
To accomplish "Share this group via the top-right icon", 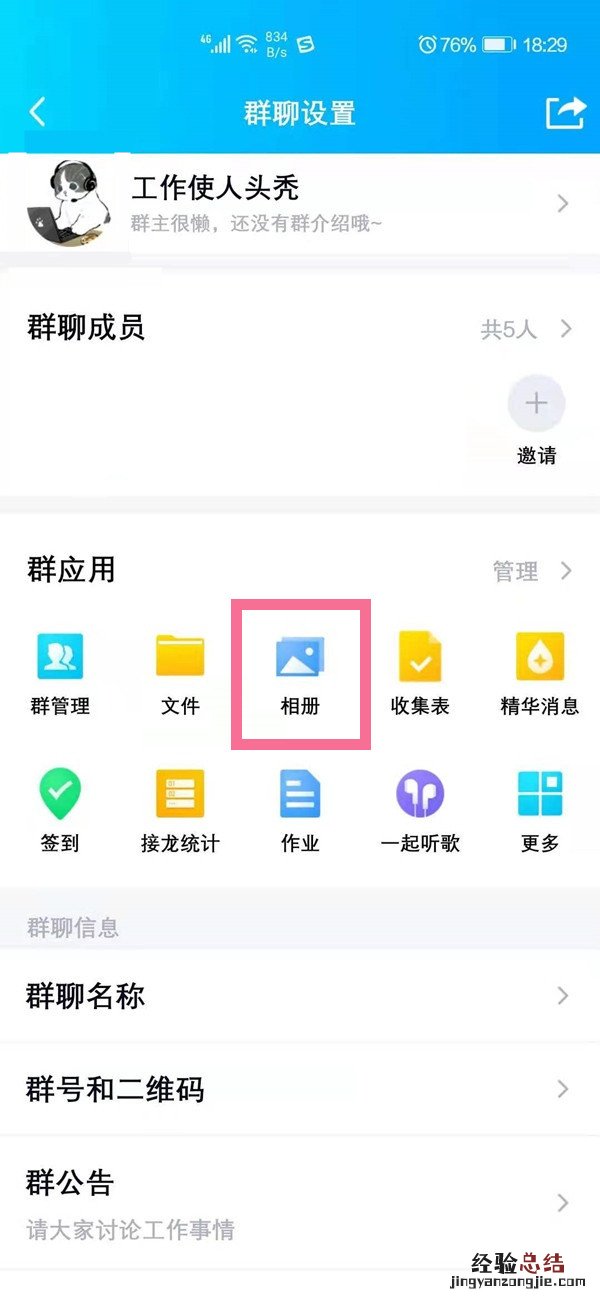I will pos(564,112).
